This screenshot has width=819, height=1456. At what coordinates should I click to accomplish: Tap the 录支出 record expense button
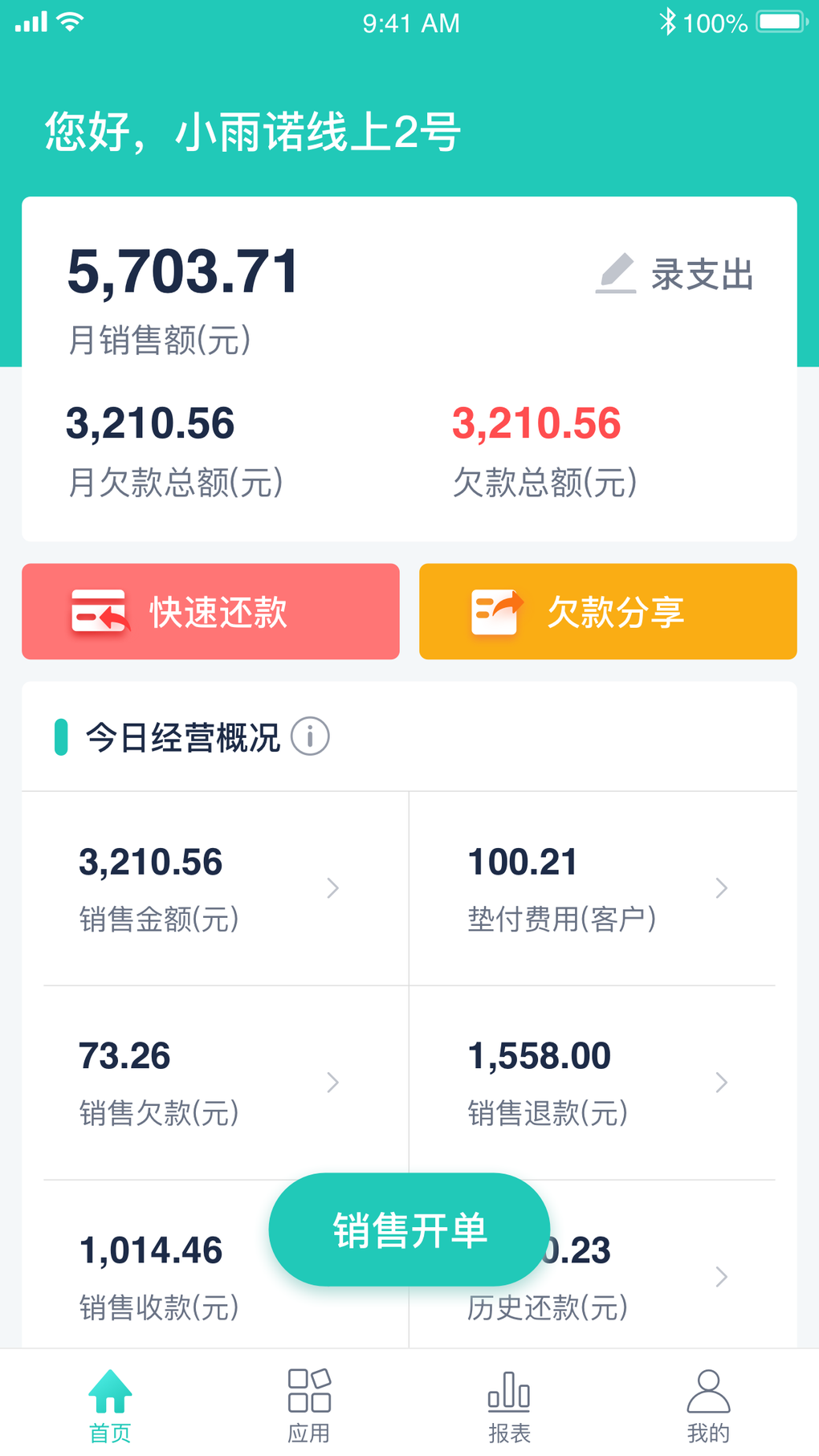(674, 275)
